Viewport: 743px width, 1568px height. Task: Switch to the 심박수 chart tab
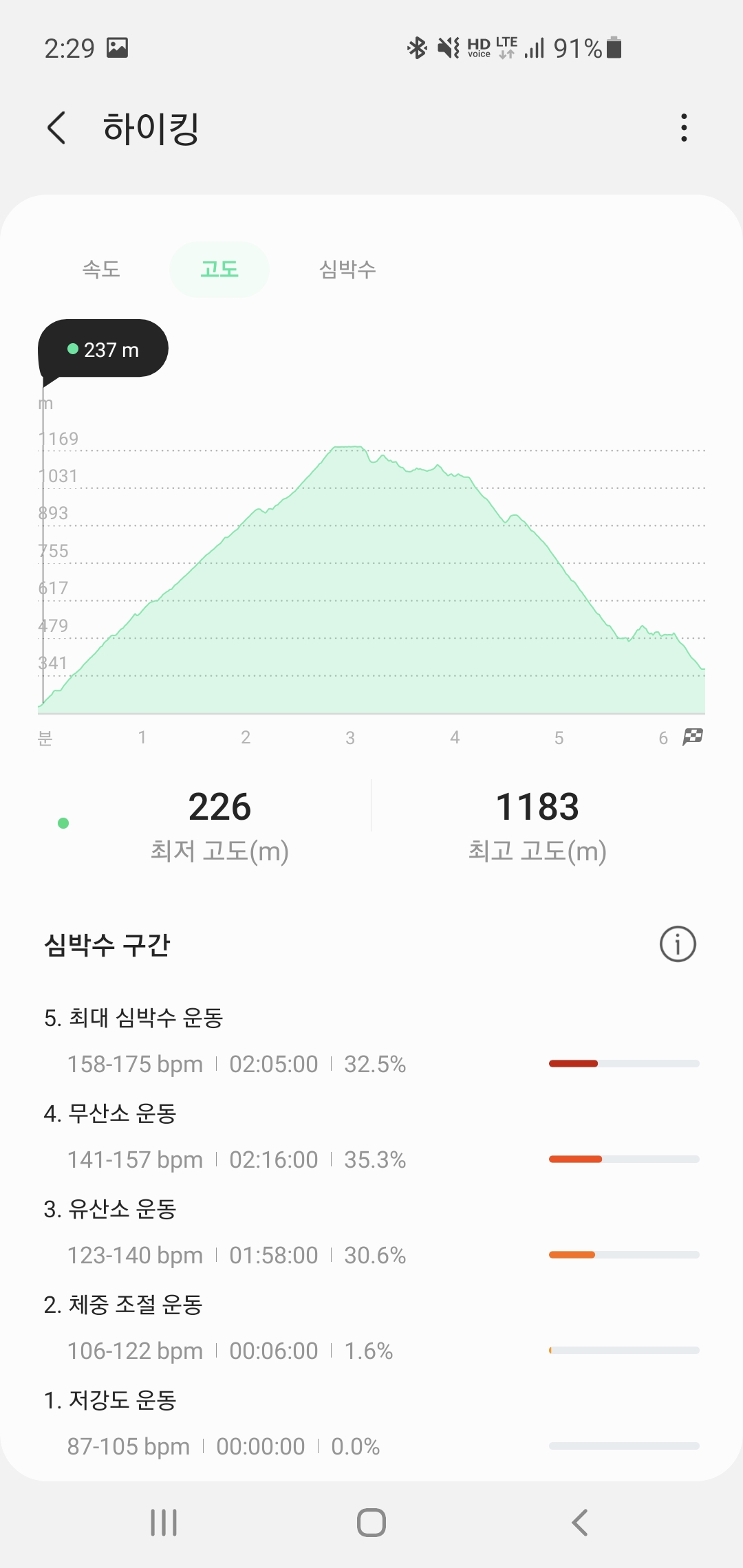point(347,269)
